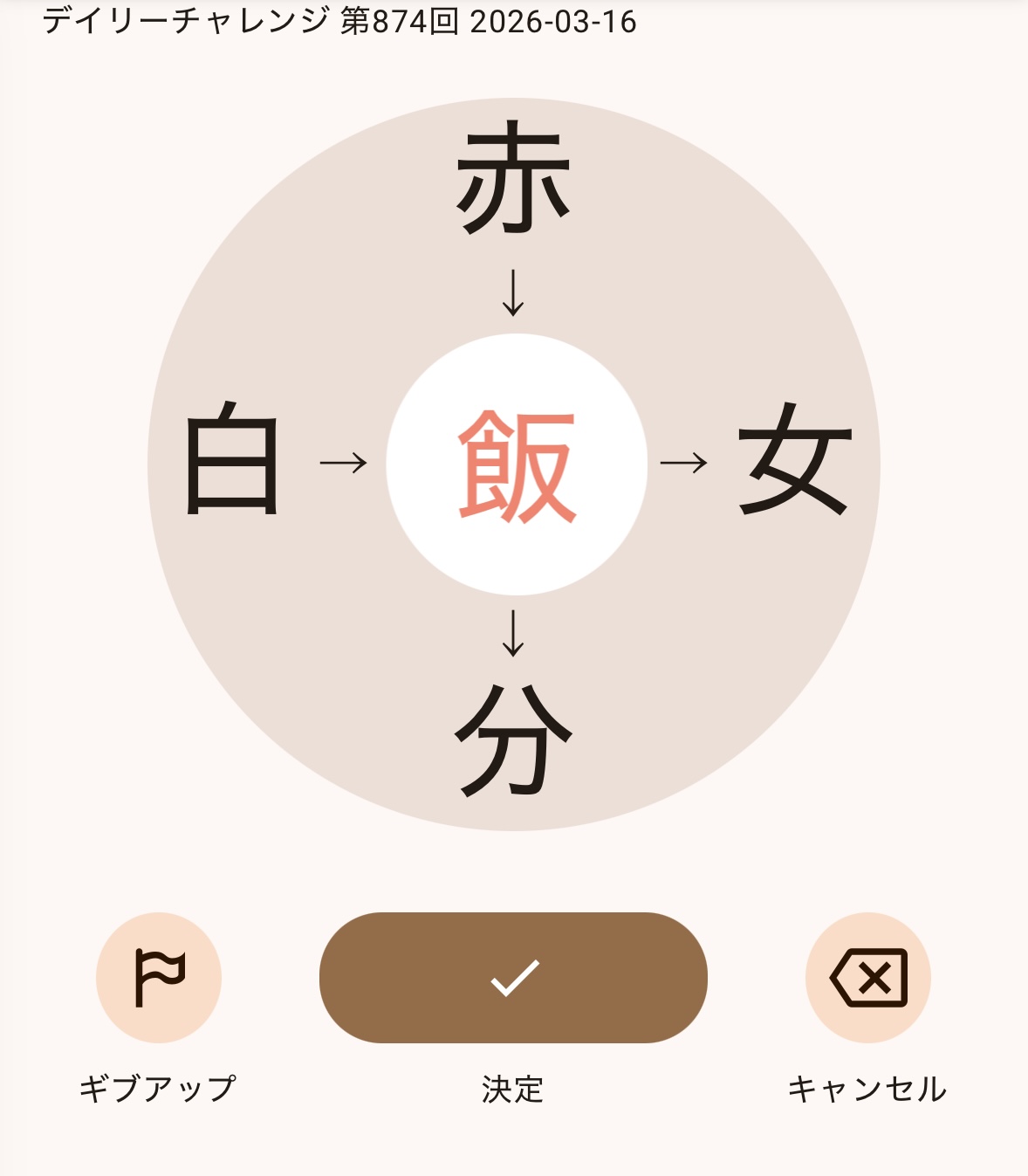
Task: Tap the キャンセル backspace button
Action: 868,977
